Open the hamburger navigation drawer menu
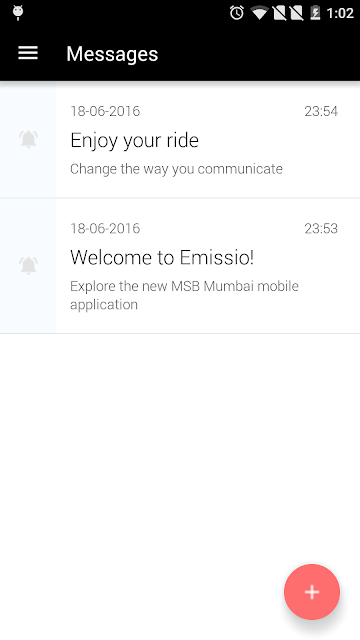The height and width of the screenshot is (640, 360). (28, 53)
